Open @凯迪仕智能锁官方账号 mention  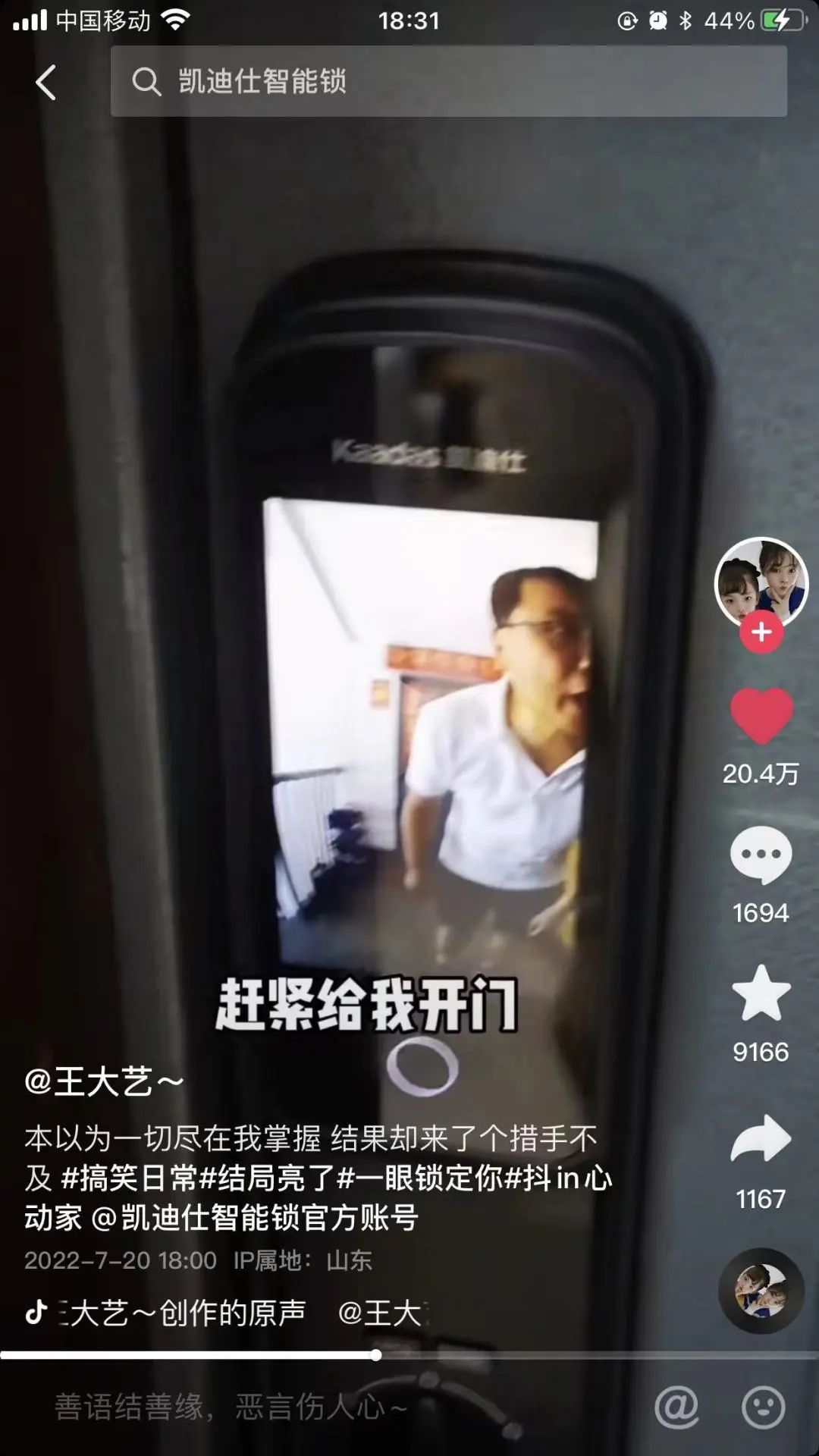(255, 1218)
